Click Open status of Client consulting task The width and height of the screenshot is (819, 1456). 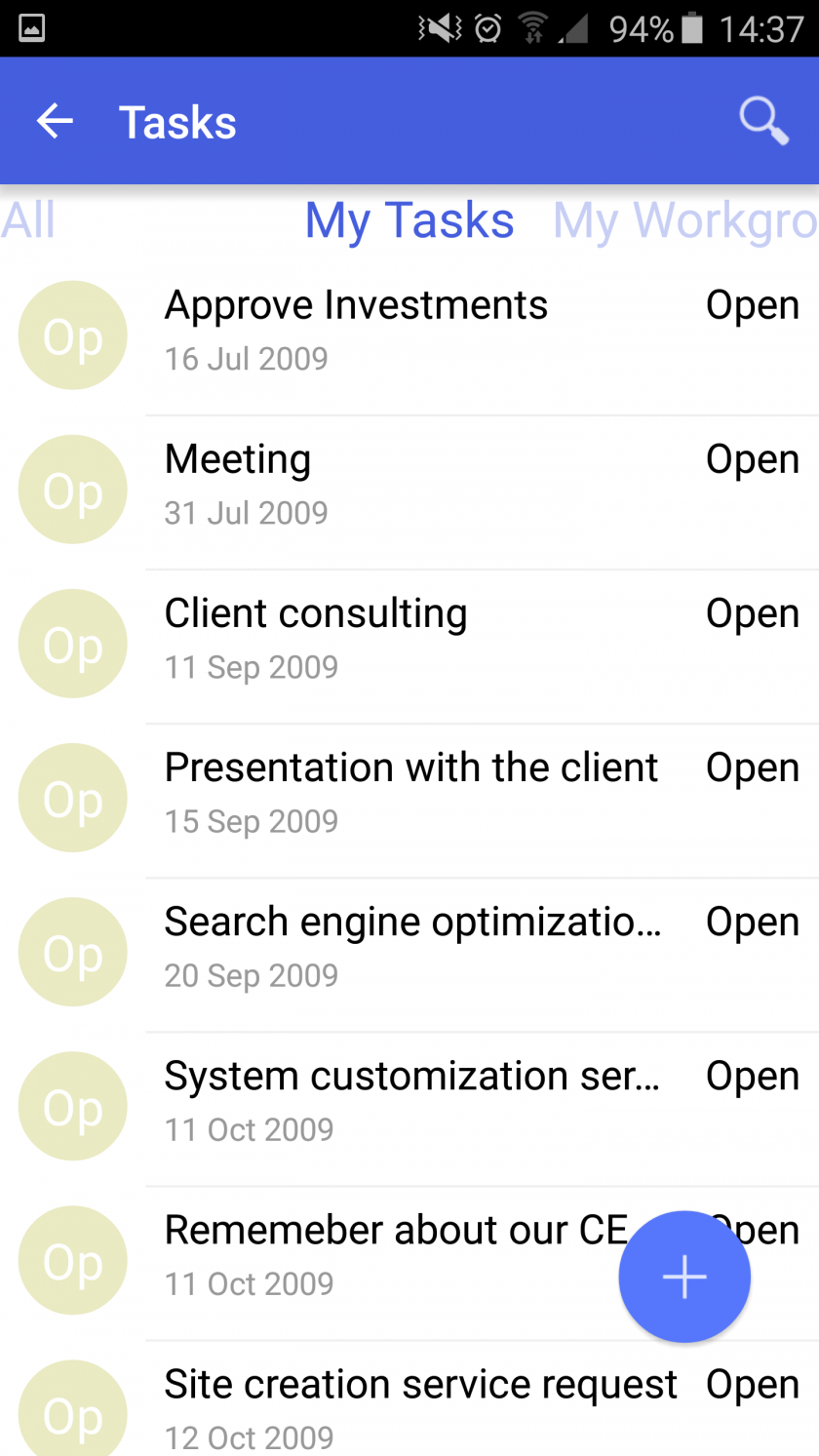[x=752, y=612]
